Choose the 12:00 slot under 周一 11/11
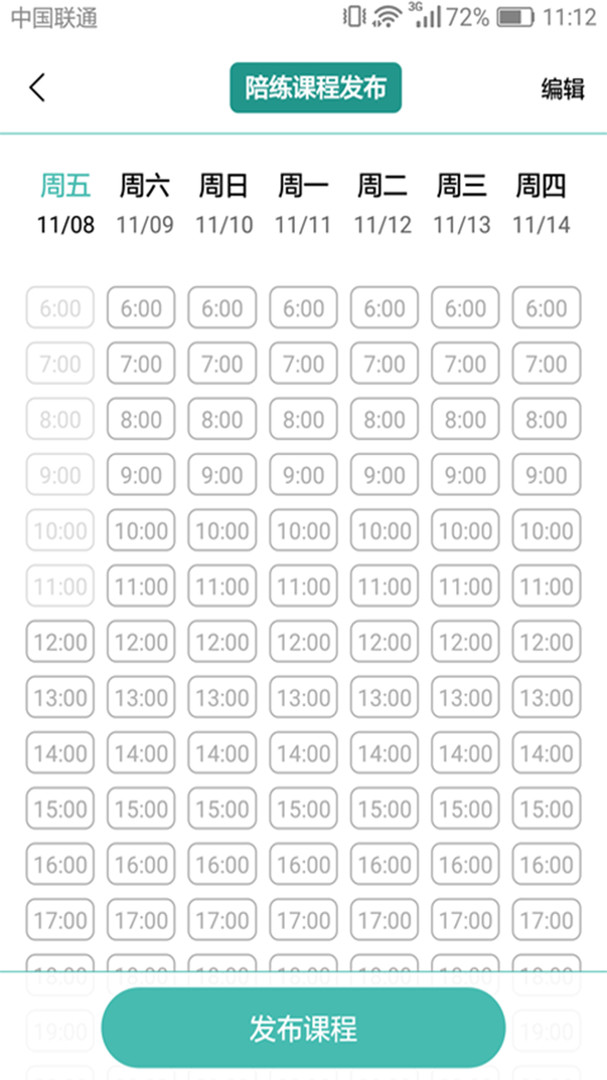 click(x=303, y=642)
